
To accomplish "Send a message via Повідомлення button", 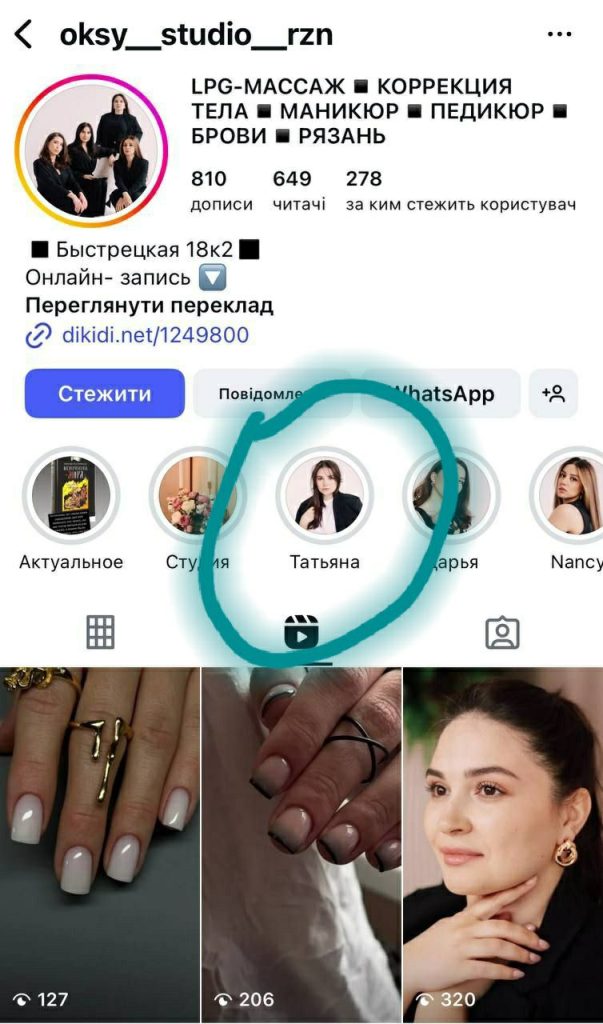I will pyautogui.click(x=270, y=393).
